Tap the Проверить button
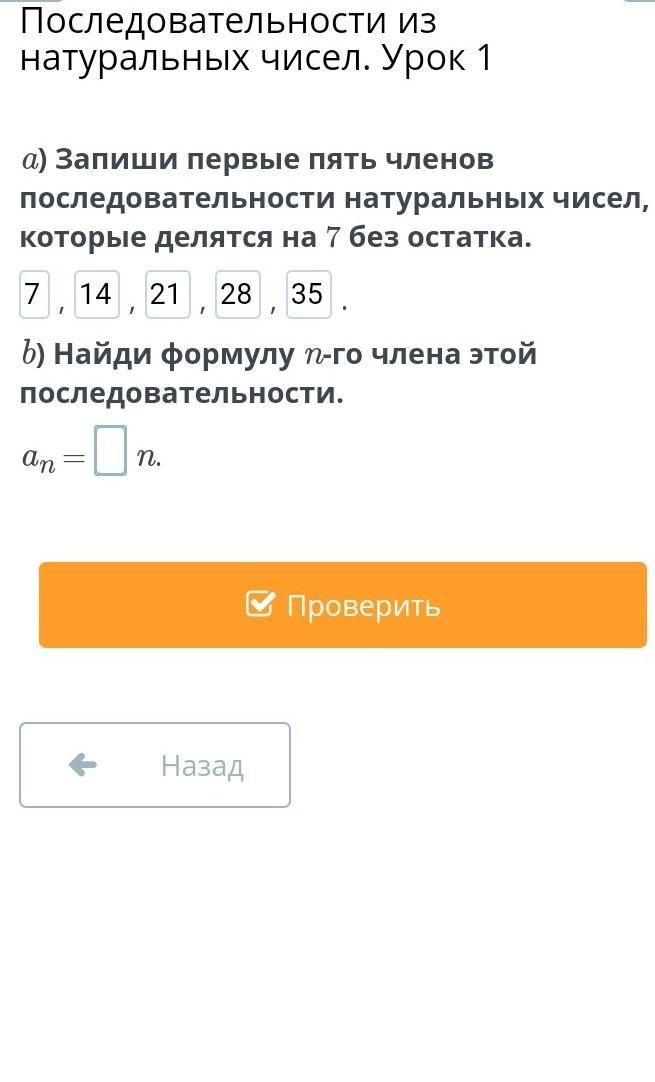Viewport: 655px width, 1082px height. [343, 605]
